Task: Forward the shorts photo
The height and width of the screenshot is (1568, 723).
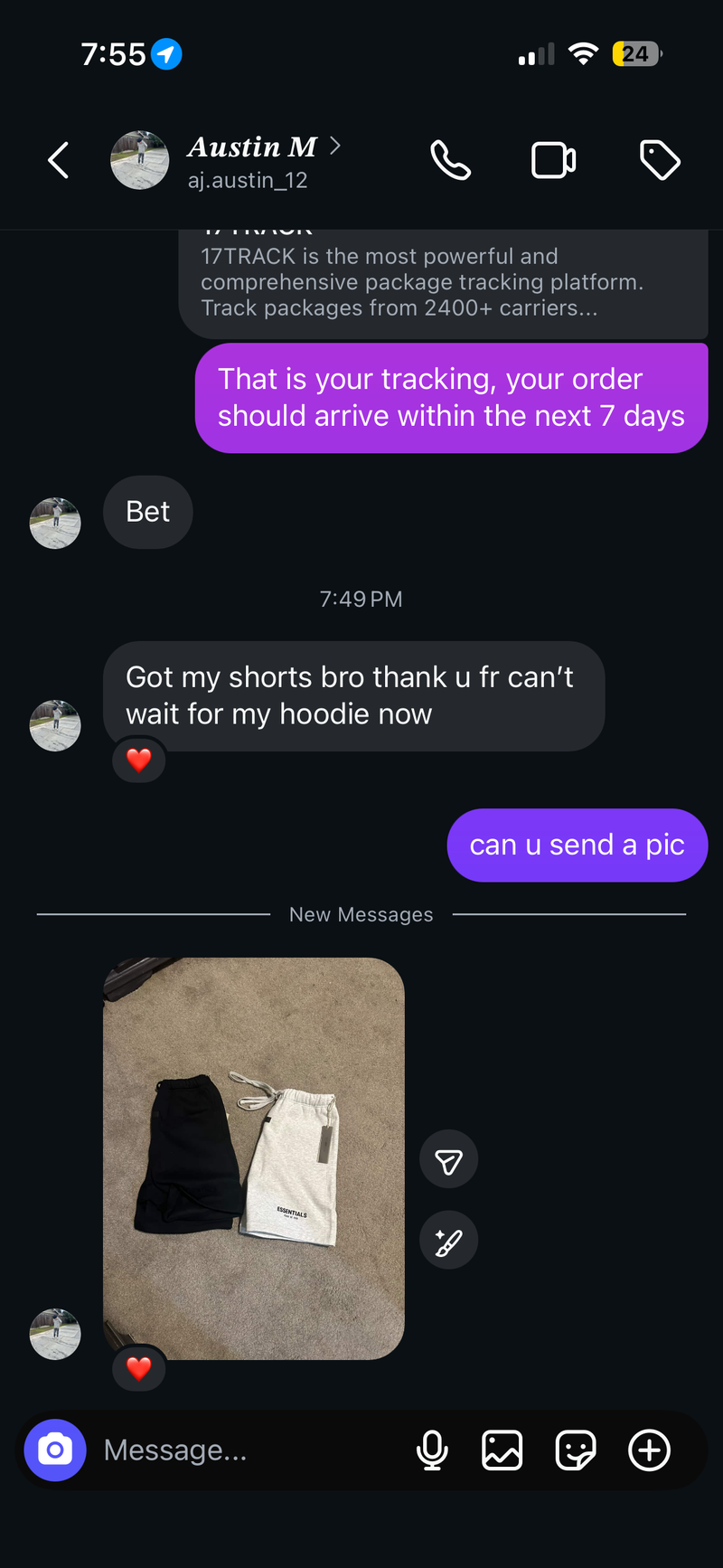Action: pyautogui.click(x=448, y=1159)
